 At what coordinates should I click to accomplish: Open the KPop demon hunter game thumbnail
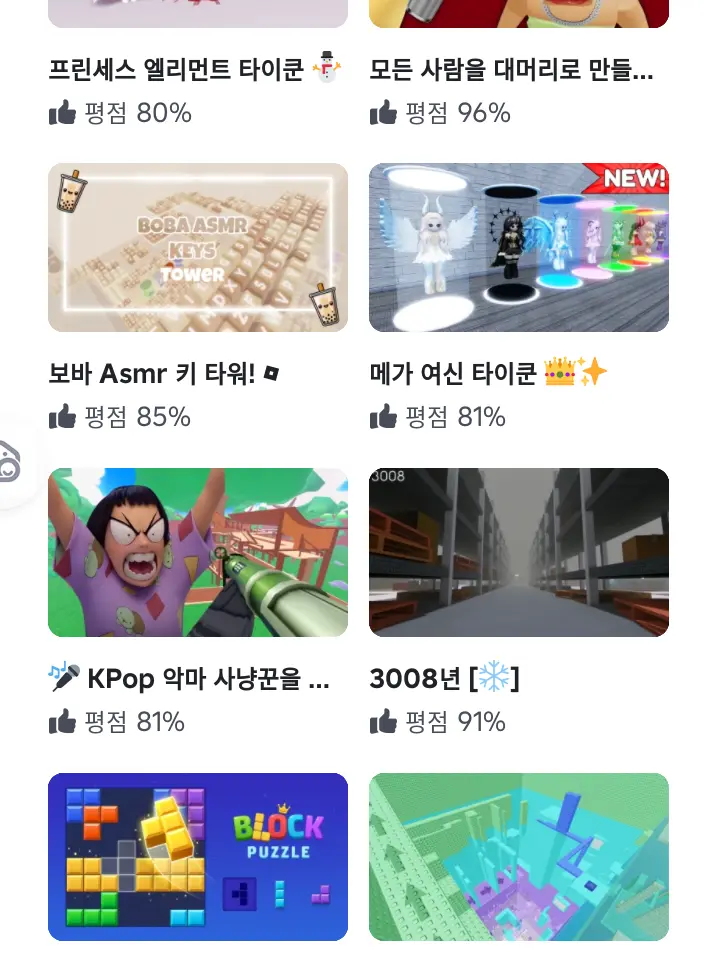point(197,552)
